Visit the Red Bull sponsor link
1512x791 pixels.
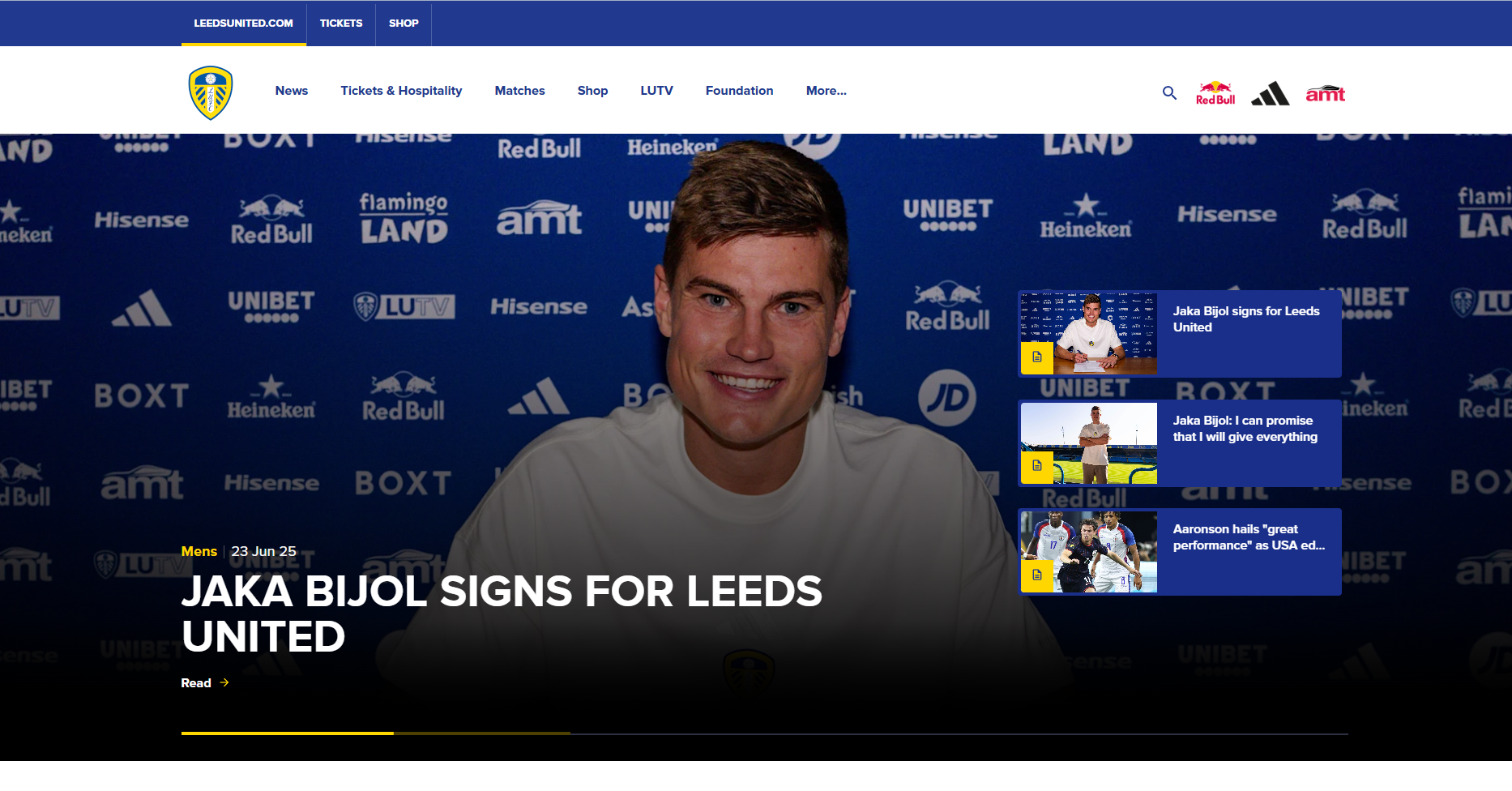(1215, 93)
